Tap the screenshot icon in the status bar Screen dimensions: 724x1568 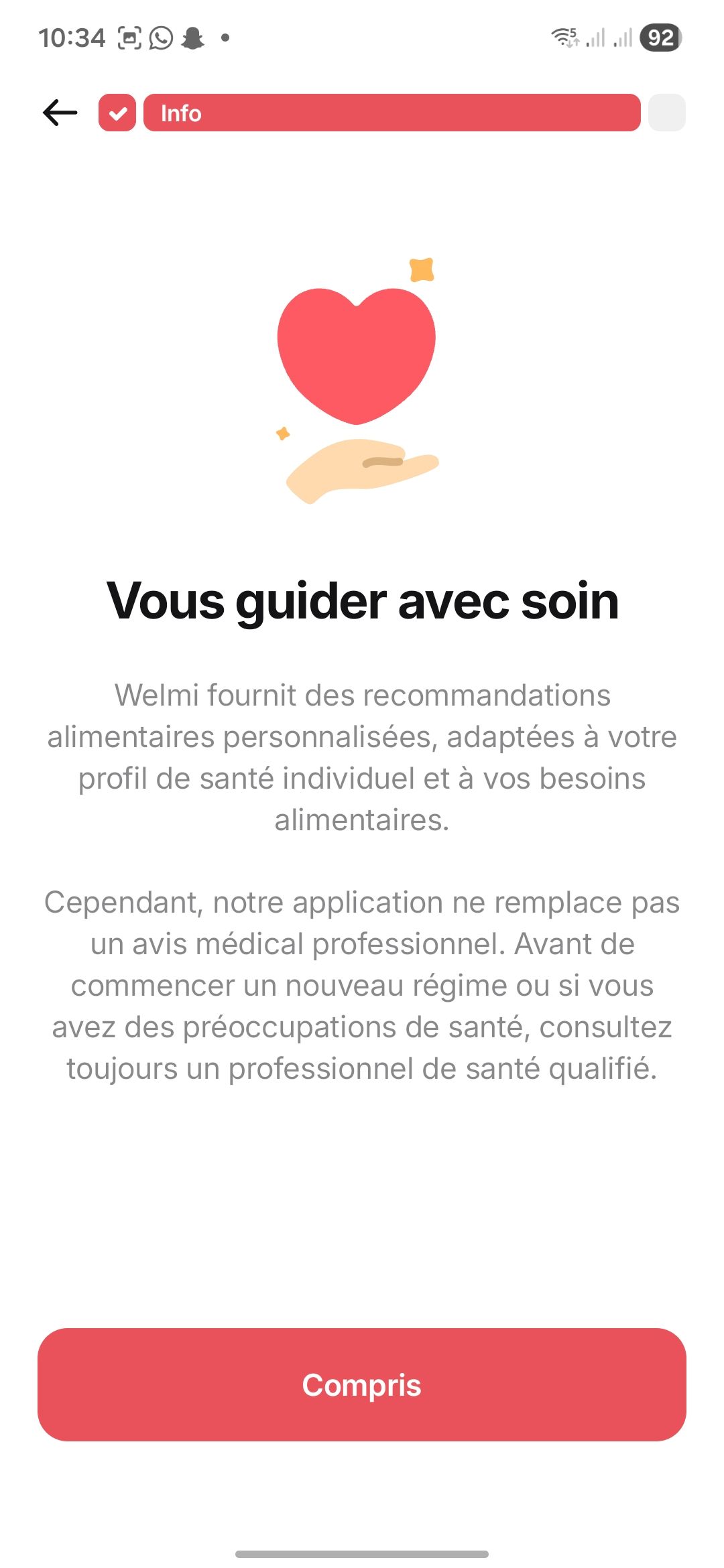[x=130, y=38]
